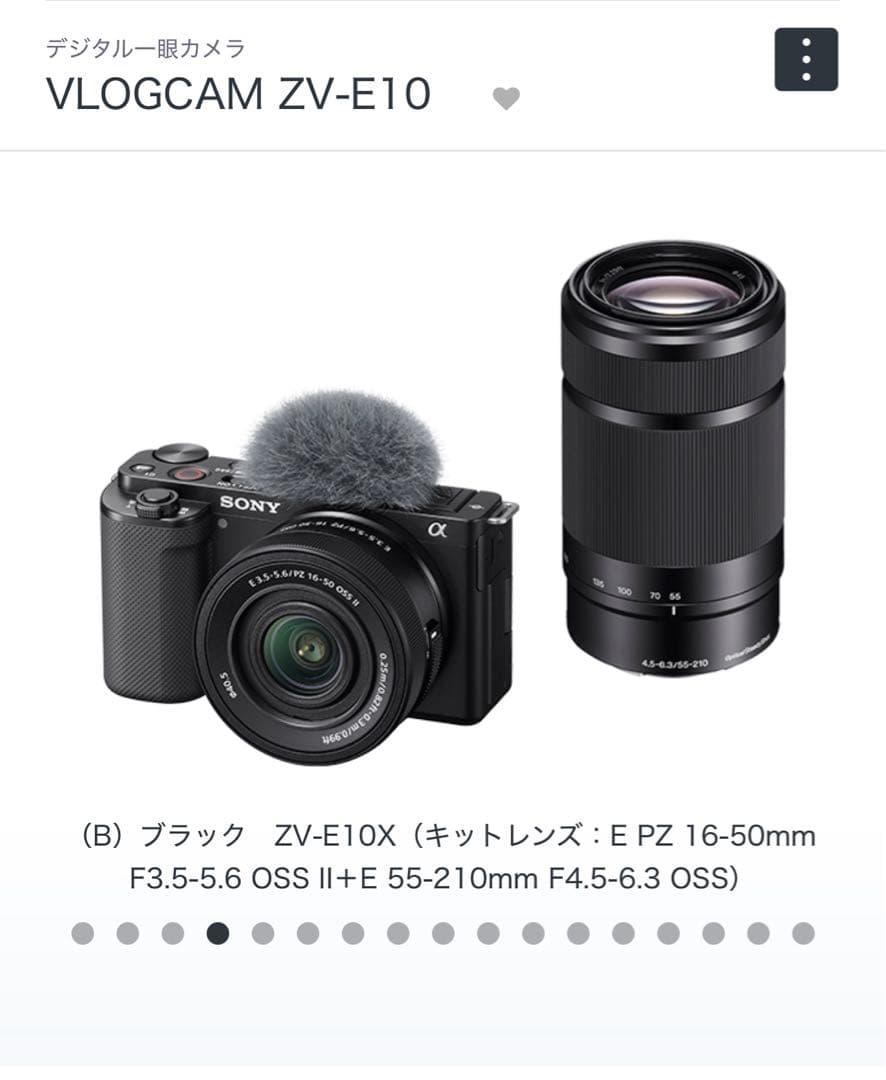Select the tenth carousel dot
Screen dimensions: 886x1080
486,934
